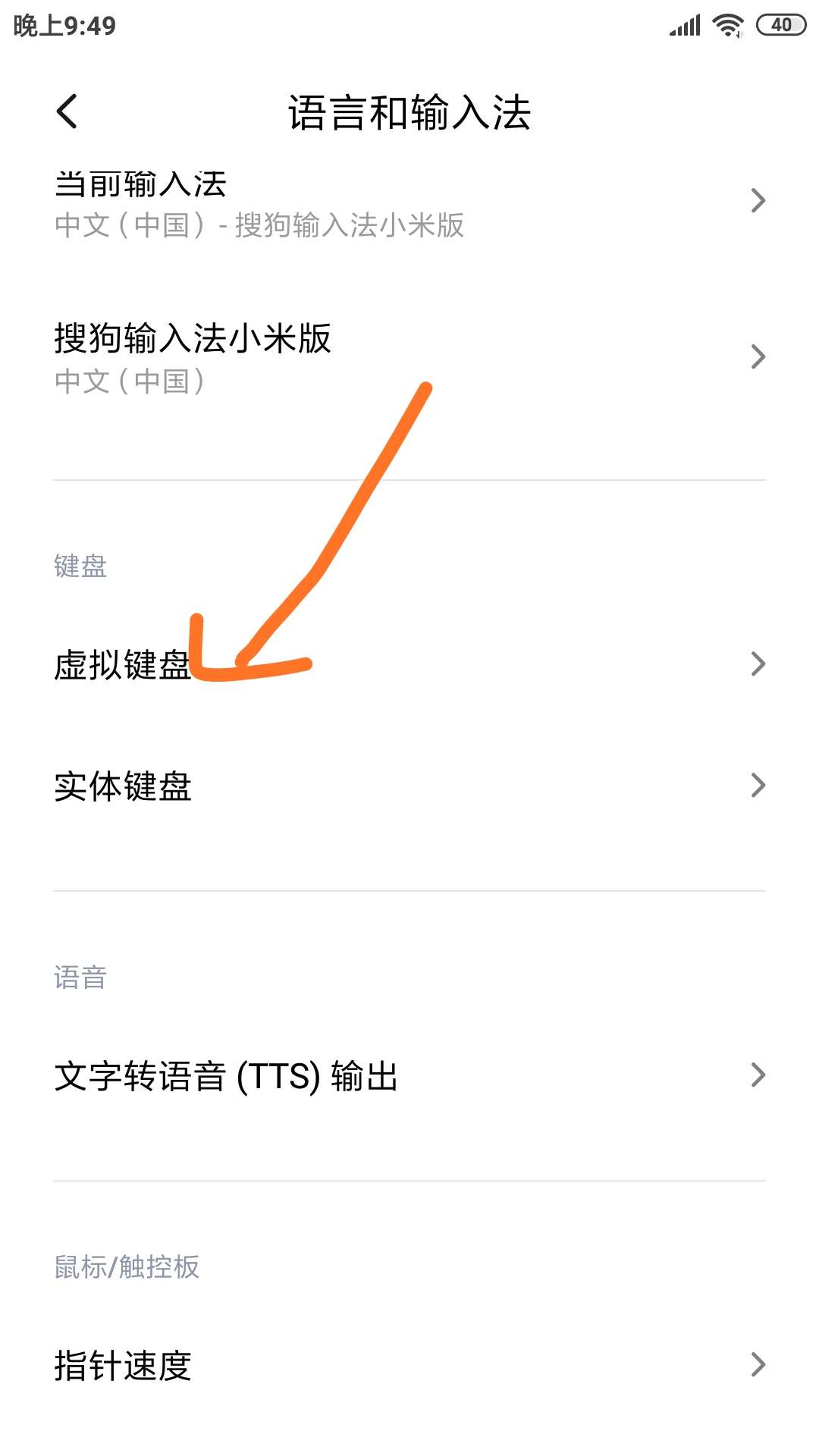Open 当前输入法 settings

tap(303, 200)
